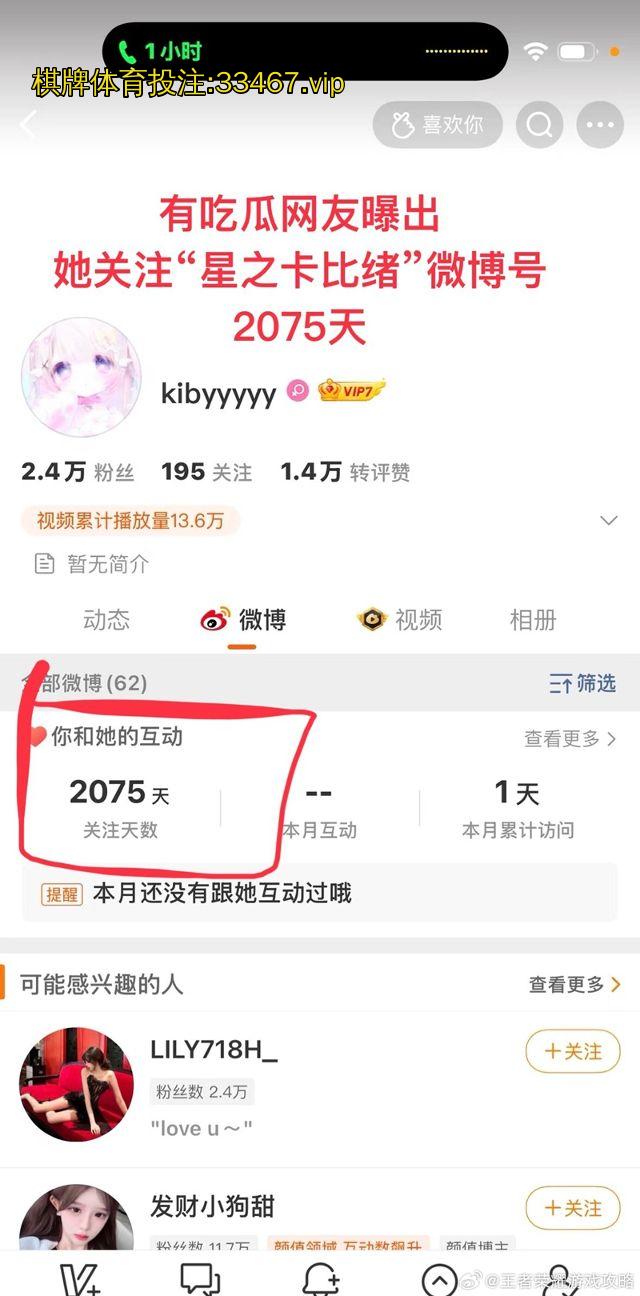This screenshot has height=1296, width=640.
Task: Open search on this profile
Action: pos(539,125)
